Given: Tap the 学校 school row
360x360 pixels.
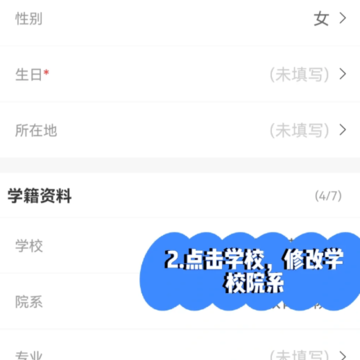Looking at the screenshot, I should tap(180, 246).
